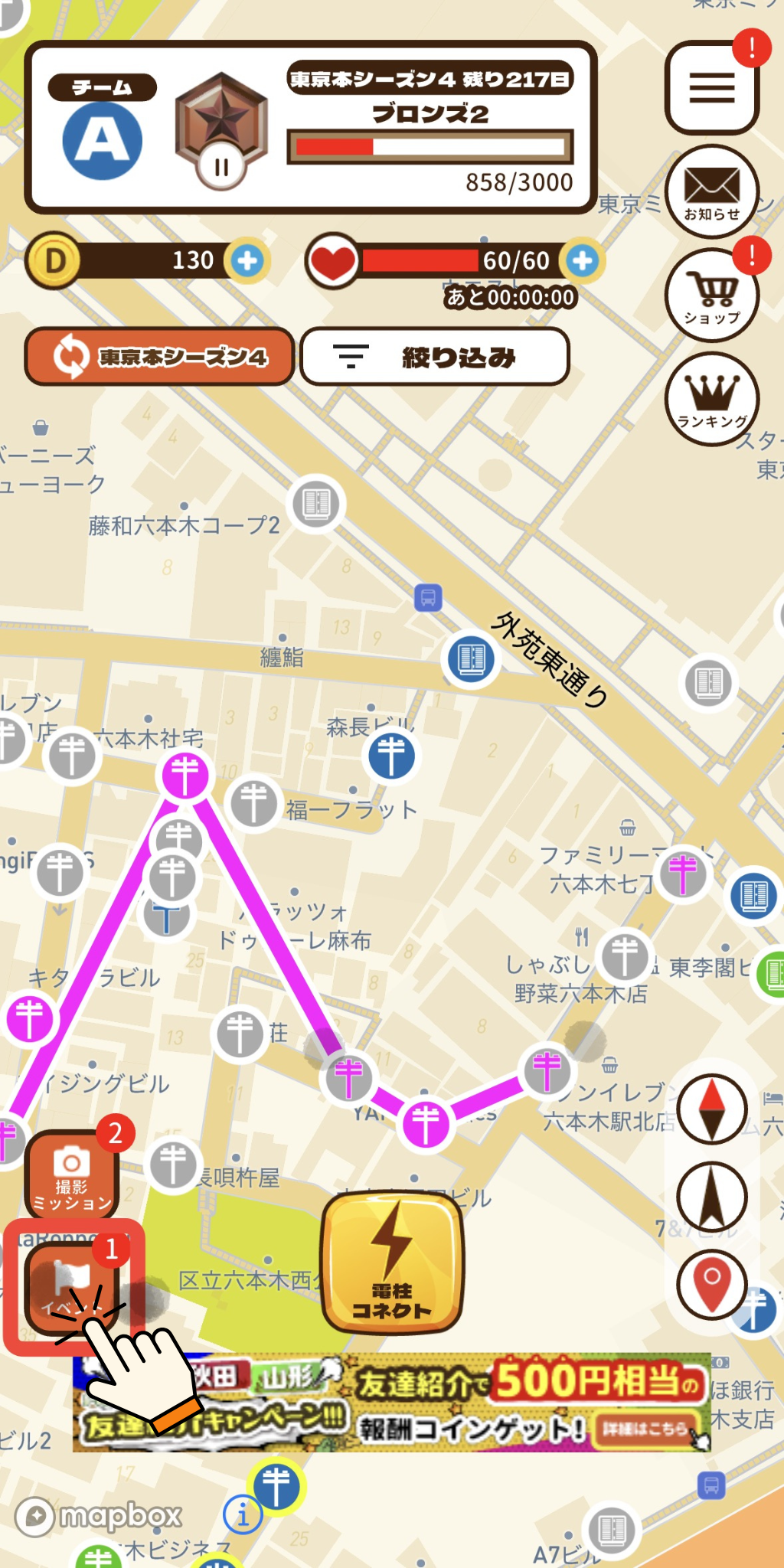View the ランキング crown button
Image resolution: width=784 pixels, height=1568 pixels.
pyautogui.click(x=712, y=399)
